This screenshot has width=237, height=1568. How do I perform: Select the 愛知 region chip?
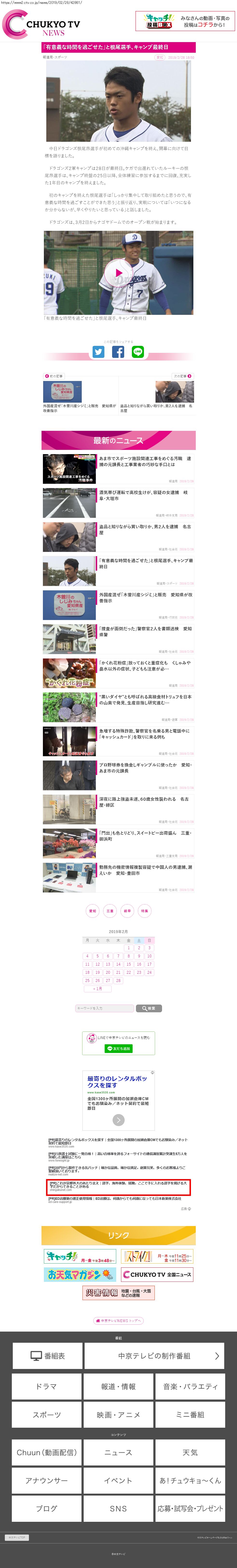click(x=93, y=911)
